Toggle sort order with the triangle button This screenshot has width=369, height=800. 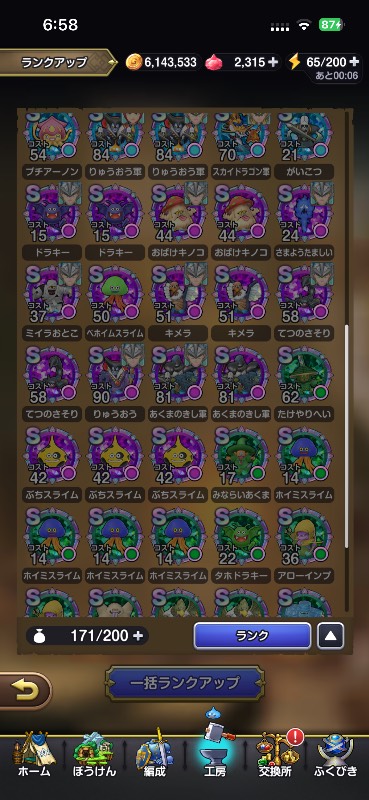pyautogui.click(x=330, y=636)
